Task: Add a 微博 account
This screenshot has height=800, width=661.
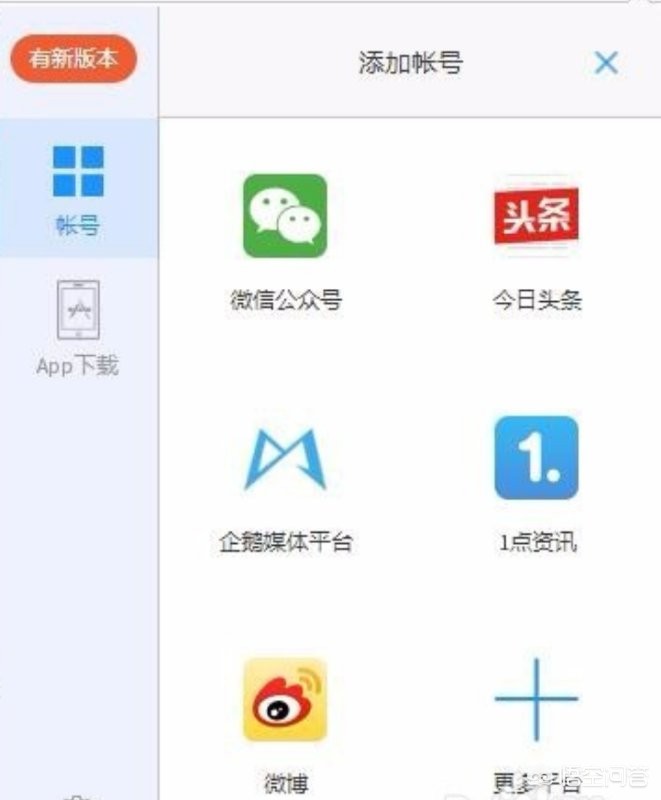Action: [285, 700]
